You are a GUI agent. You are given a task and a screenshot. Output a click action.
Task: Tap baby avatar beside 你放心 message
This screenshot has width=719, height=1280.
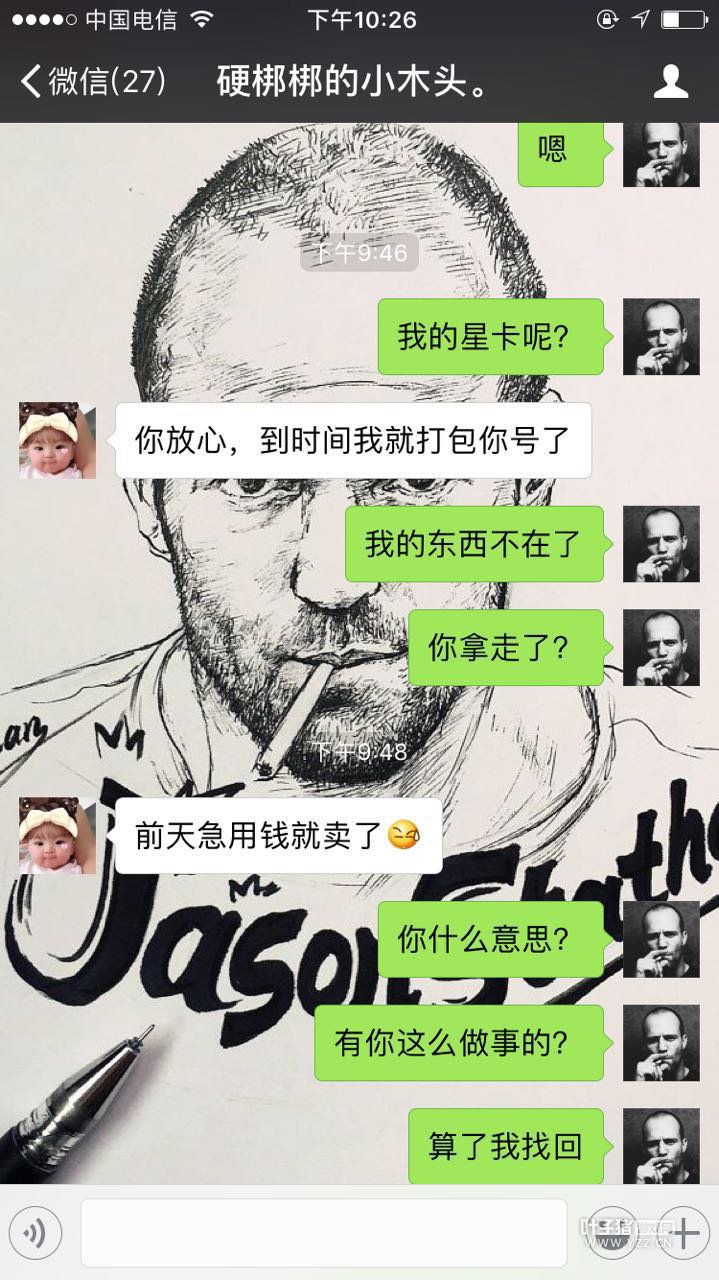pos(57,441)
